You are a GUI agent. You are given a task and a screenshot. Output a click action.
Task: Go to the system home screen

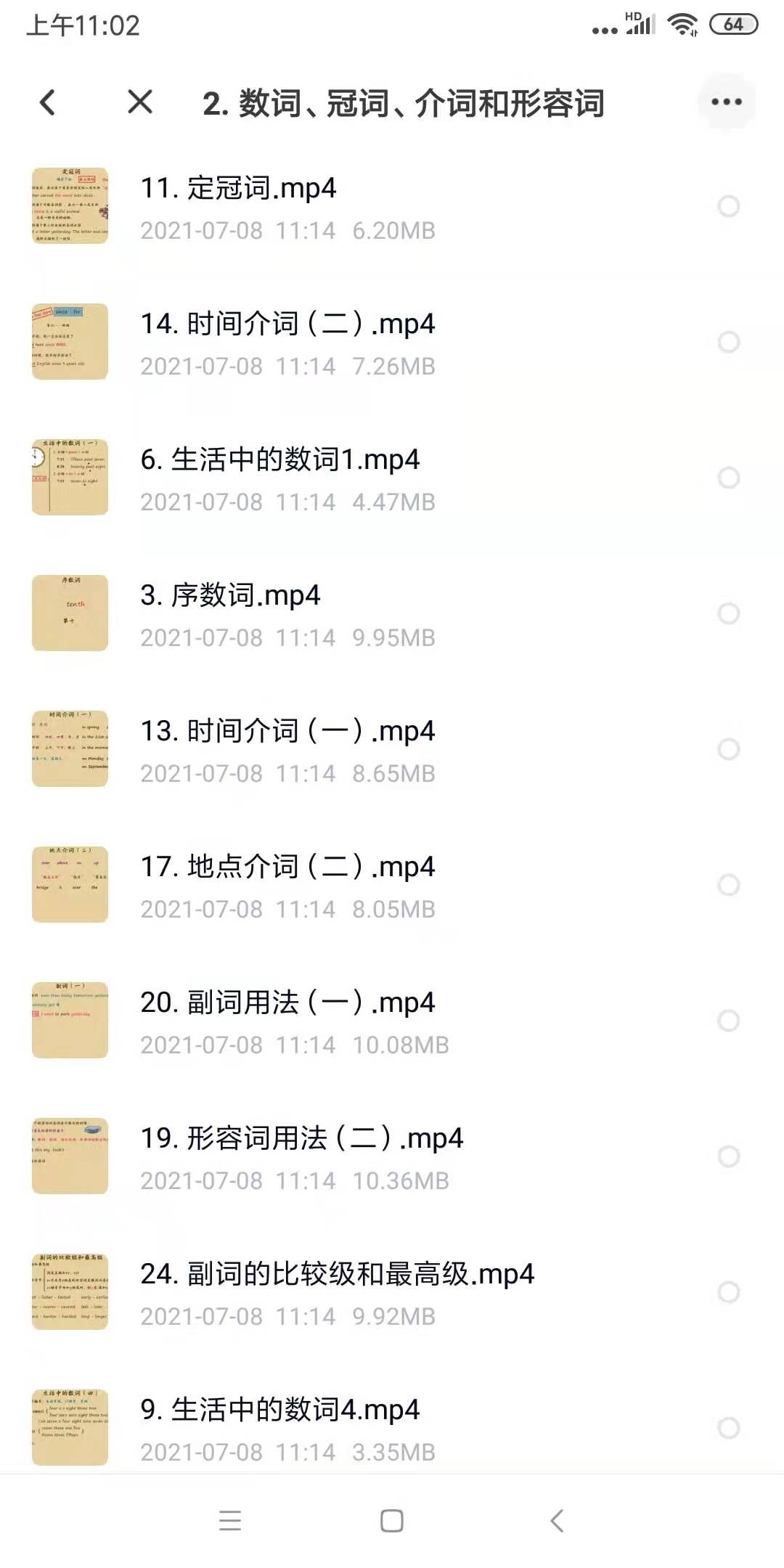pos(392,1521)
